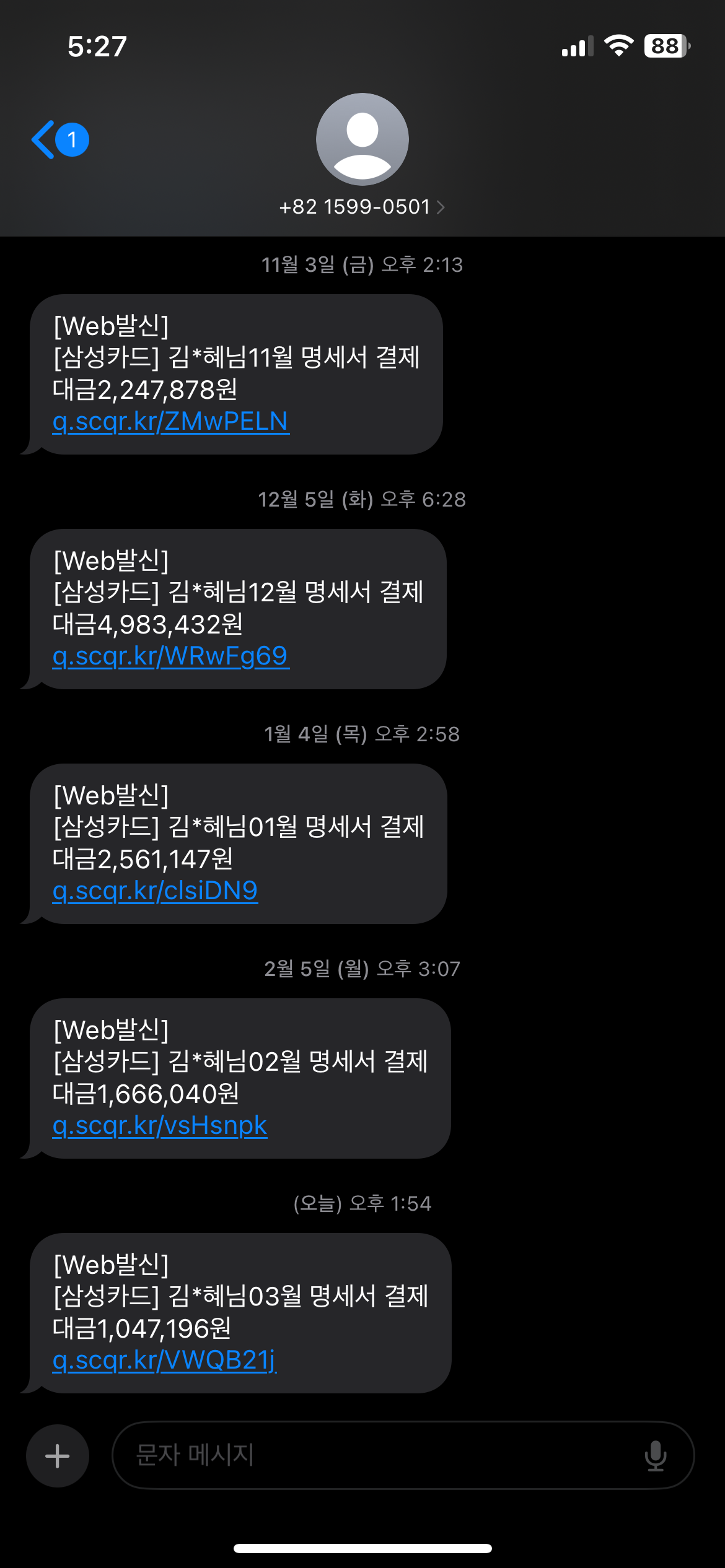This screenshot has width=725, height=1568.
Task: Go back to the message list
Action: 59,140
